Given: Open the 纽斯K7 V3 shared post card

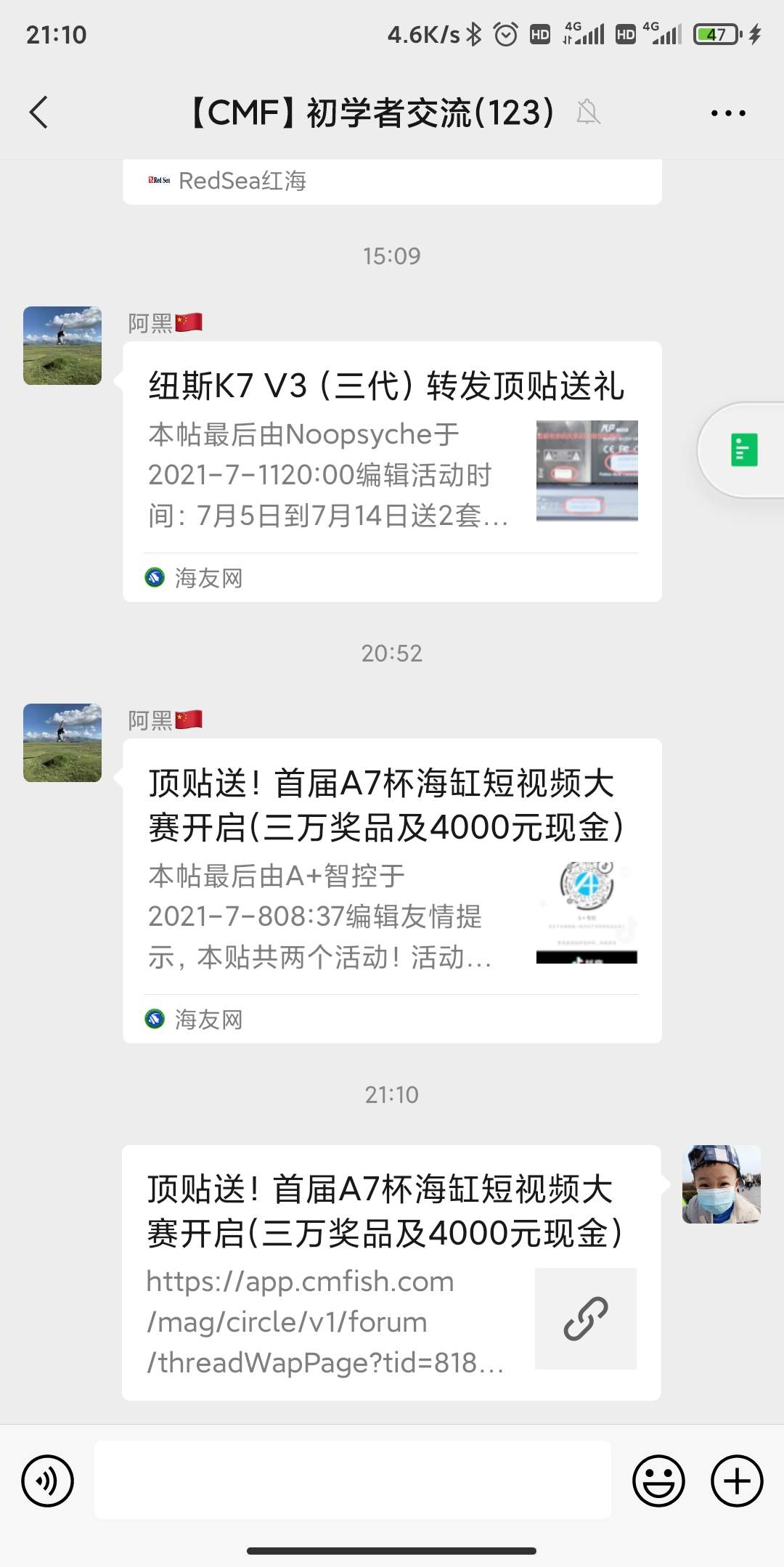Looking at the screenshot, I should (392, 471).
